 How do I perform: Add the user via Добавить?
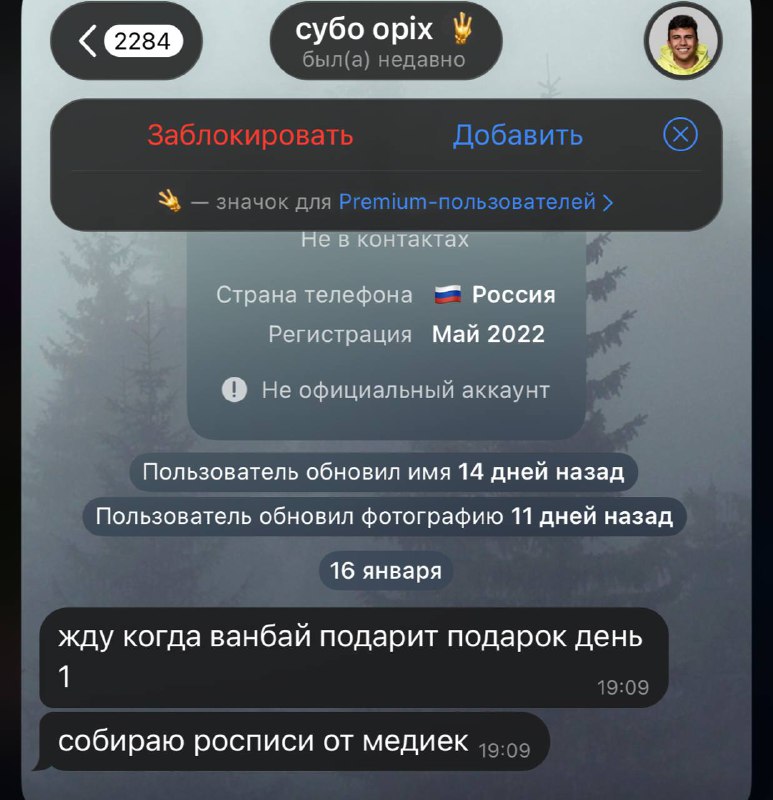point(517,135)
